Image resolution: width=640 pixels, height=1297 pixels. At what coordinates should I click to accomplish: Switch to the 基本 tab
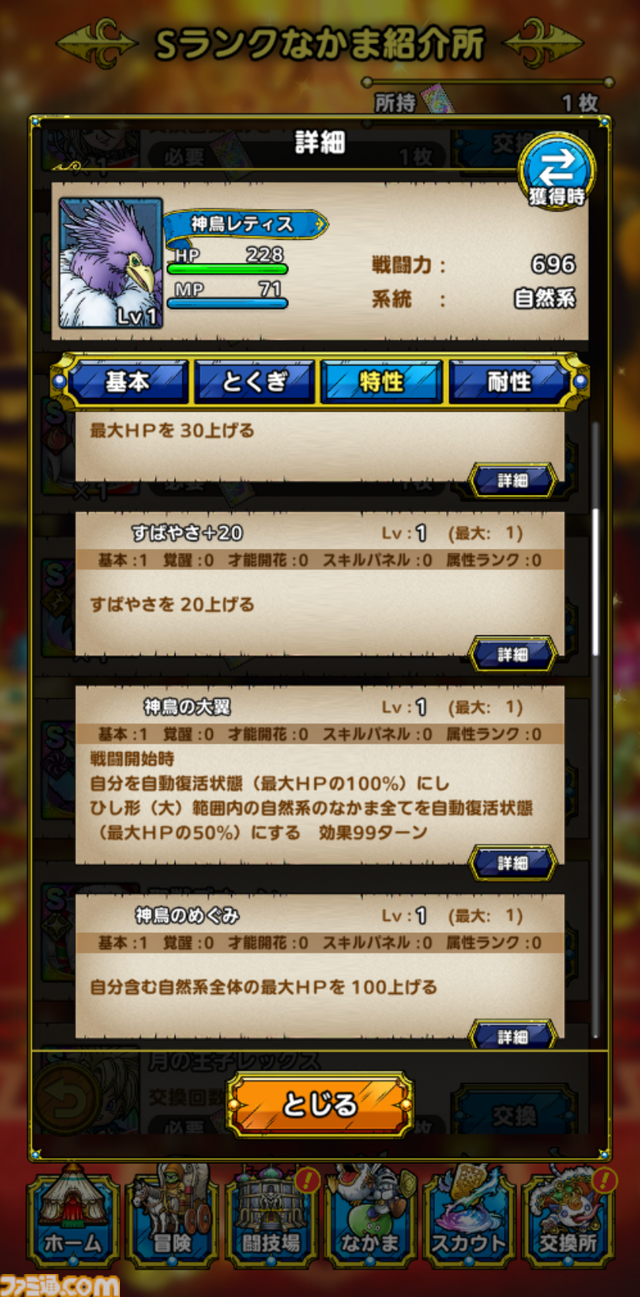click(x=127, y=381)
